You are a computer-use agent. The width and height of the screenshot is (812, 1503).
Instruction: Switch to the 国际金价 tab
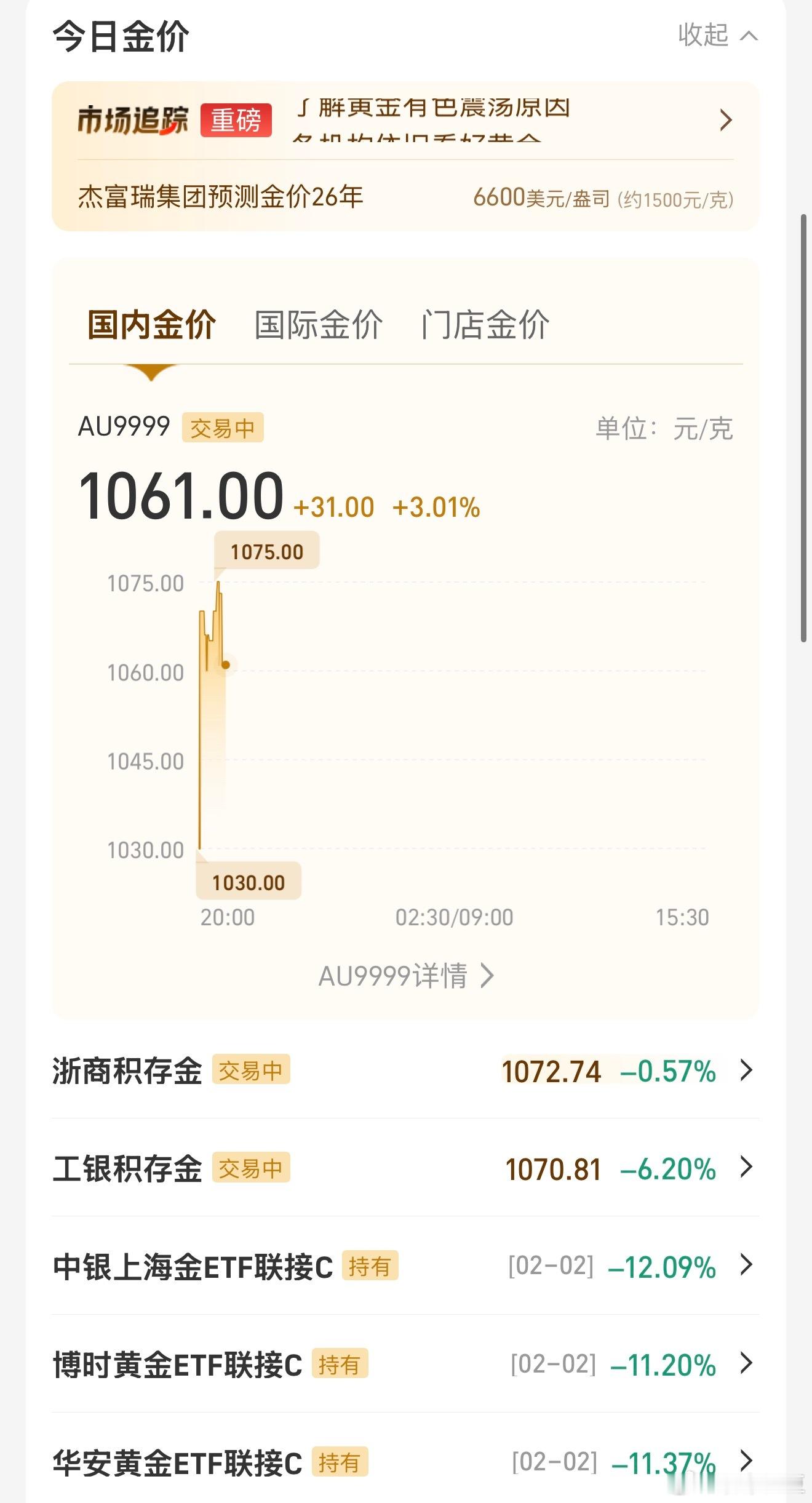point(318,325)
